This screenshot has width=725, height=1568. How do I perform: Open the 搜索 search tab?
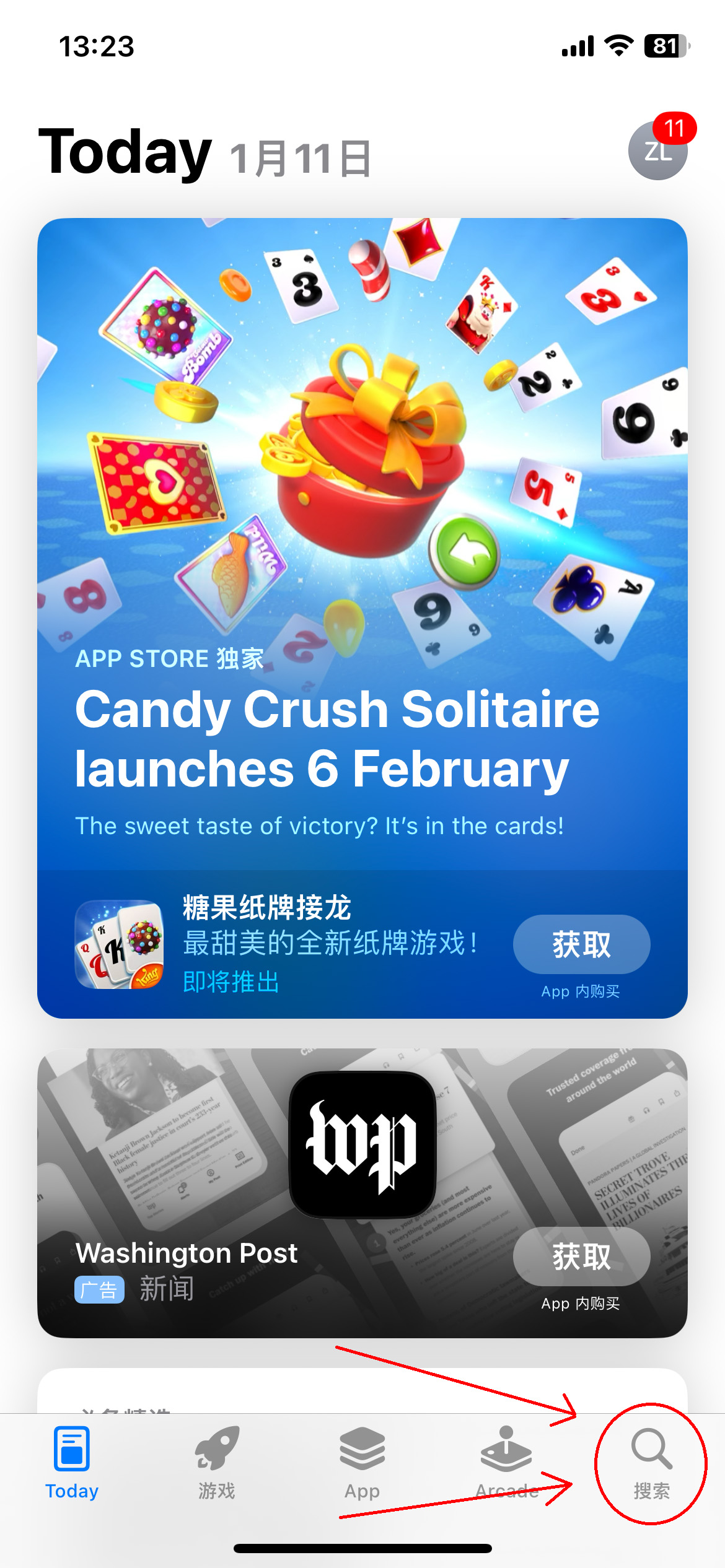coord(651,1463)
